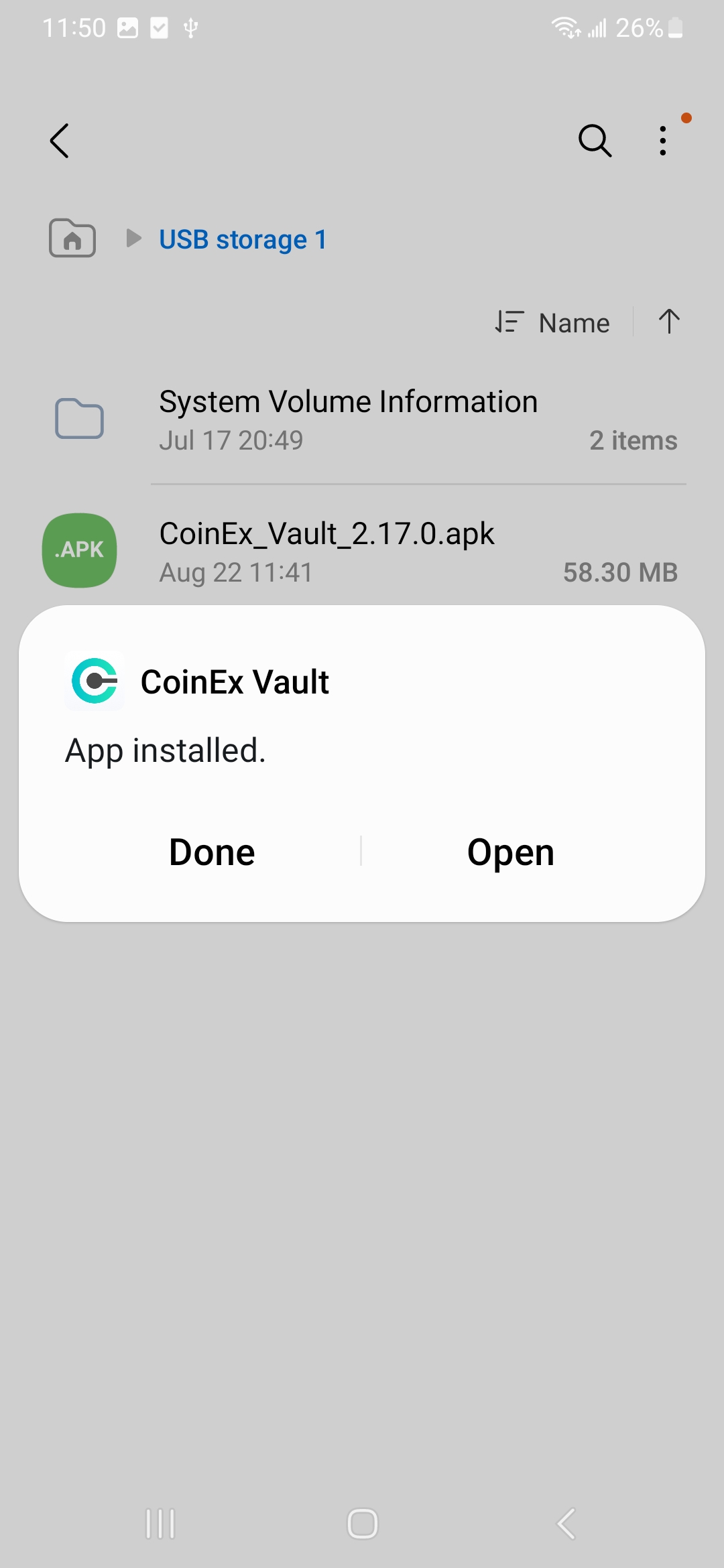Tap Done in the CoinEx Vault dialog
The height and width of the screenshot is (1568, 724).
point(212,852)
